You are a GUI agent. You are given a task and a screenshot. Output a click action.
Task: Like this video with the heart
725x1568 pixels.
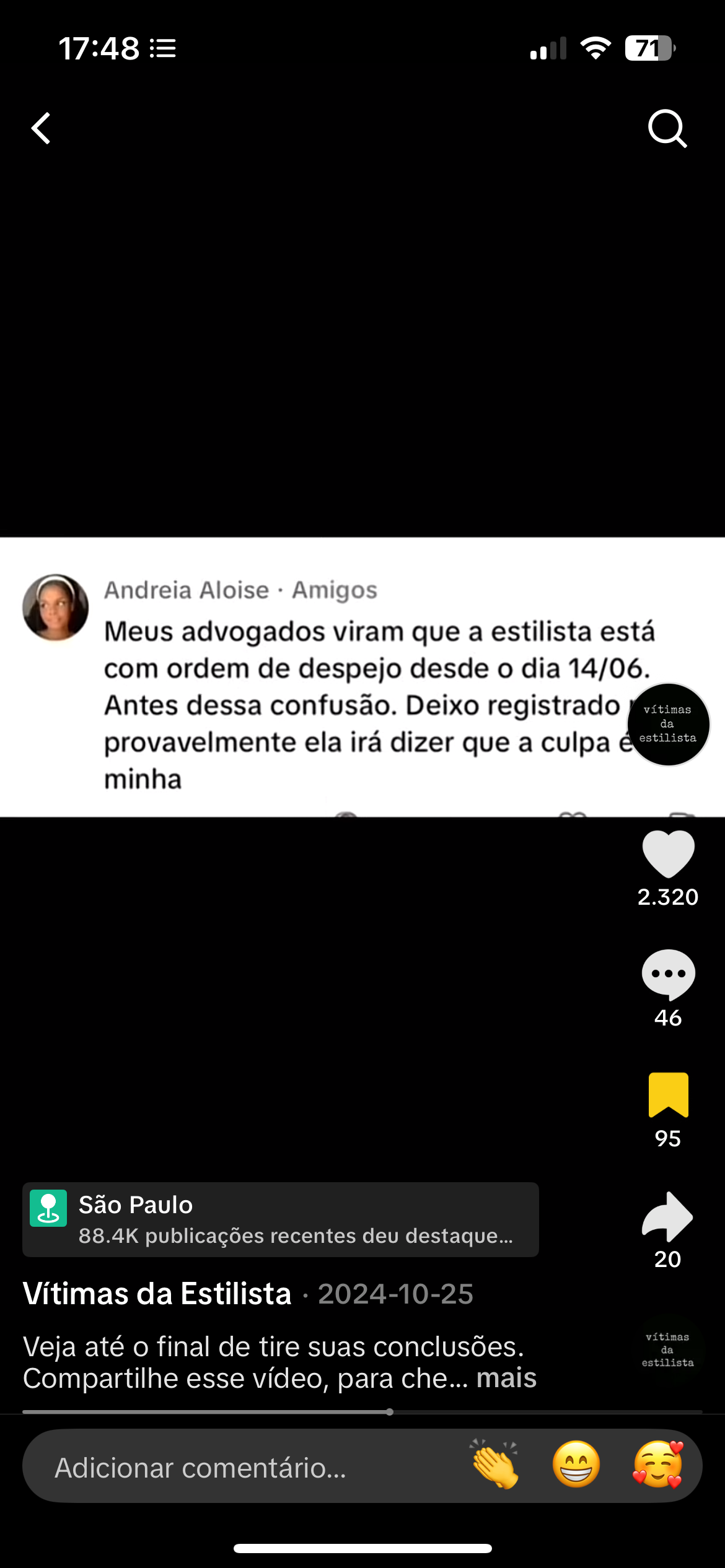click(668, 854)
